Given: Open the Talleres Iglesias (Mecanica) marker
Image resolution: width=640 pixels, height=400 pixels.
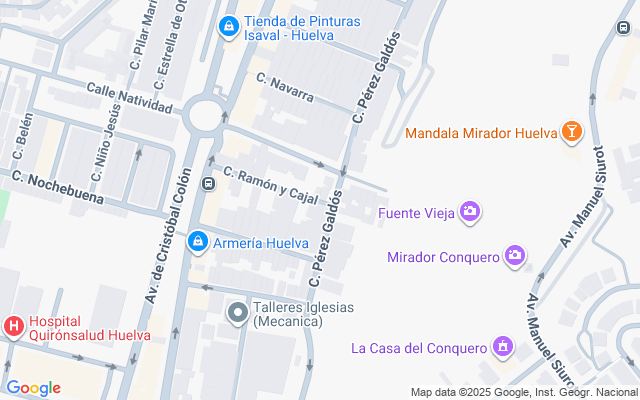Looking at the screenshot, I should [x=237, y=314].
